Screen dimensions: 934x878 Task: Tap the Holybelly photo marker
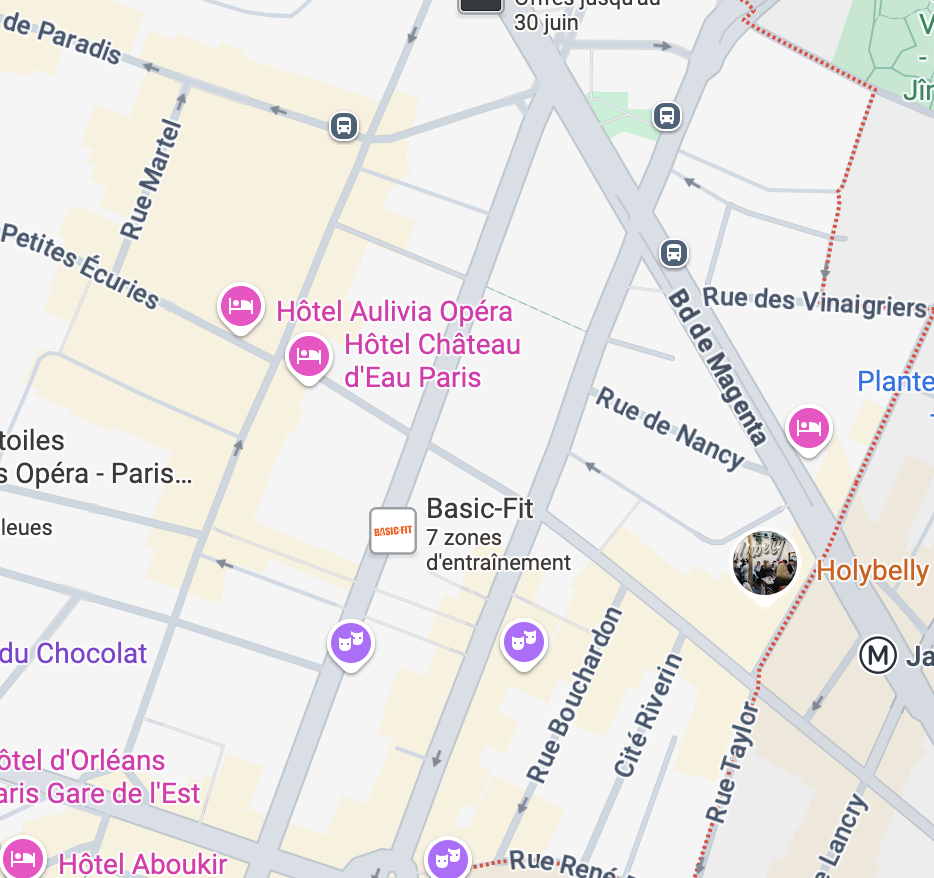click(x=765, y=563)
